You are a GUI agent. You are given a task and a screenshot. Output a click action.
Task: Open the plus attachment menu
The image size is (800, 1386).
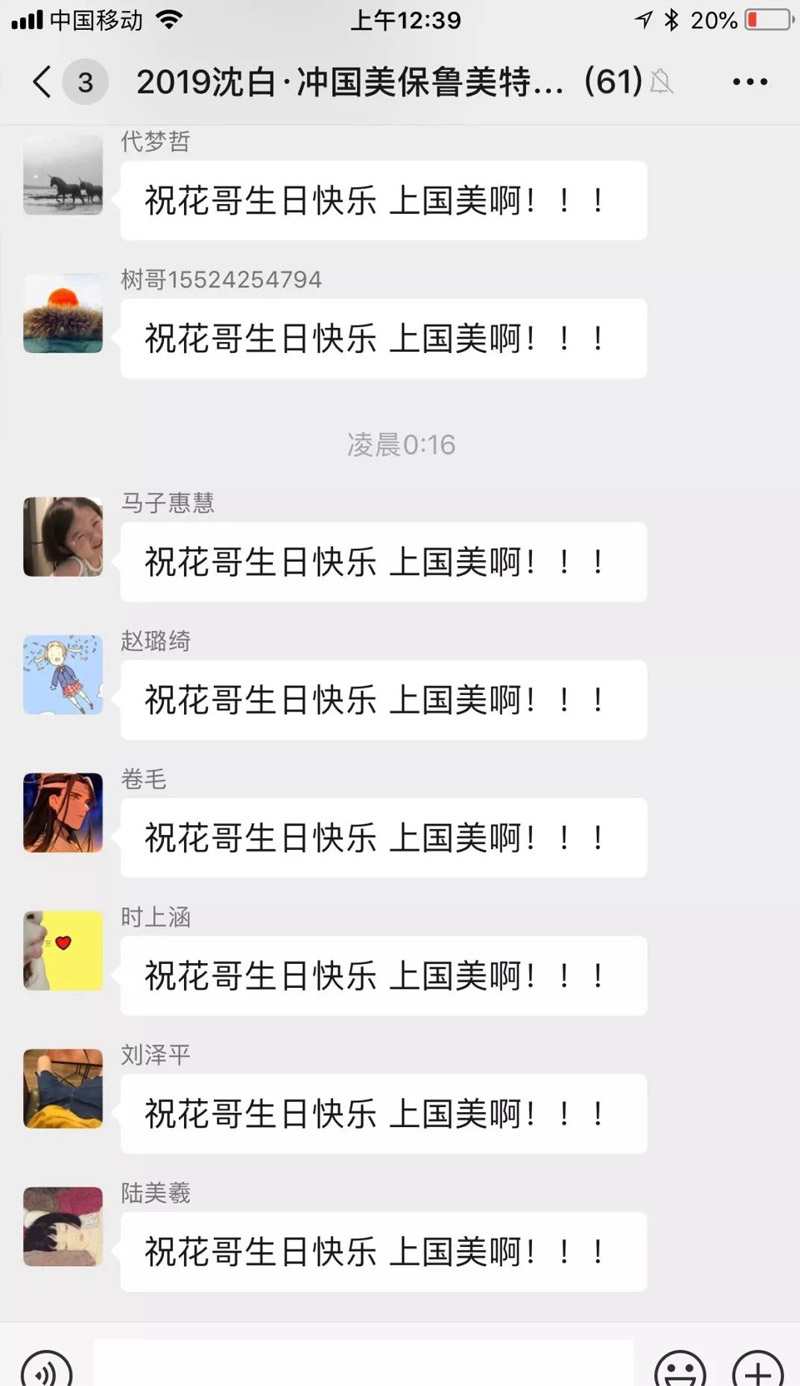758,1368
